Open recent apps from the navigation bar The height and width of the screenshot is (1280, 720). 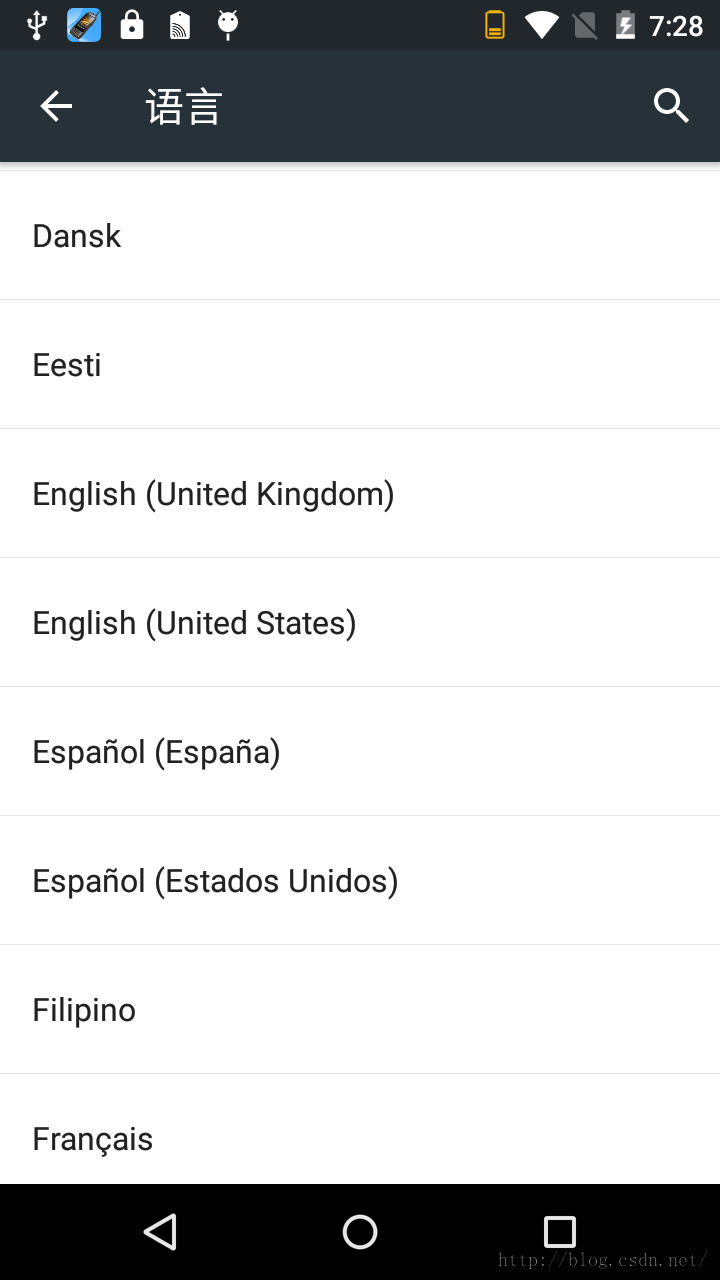[x=560, y=1232]
